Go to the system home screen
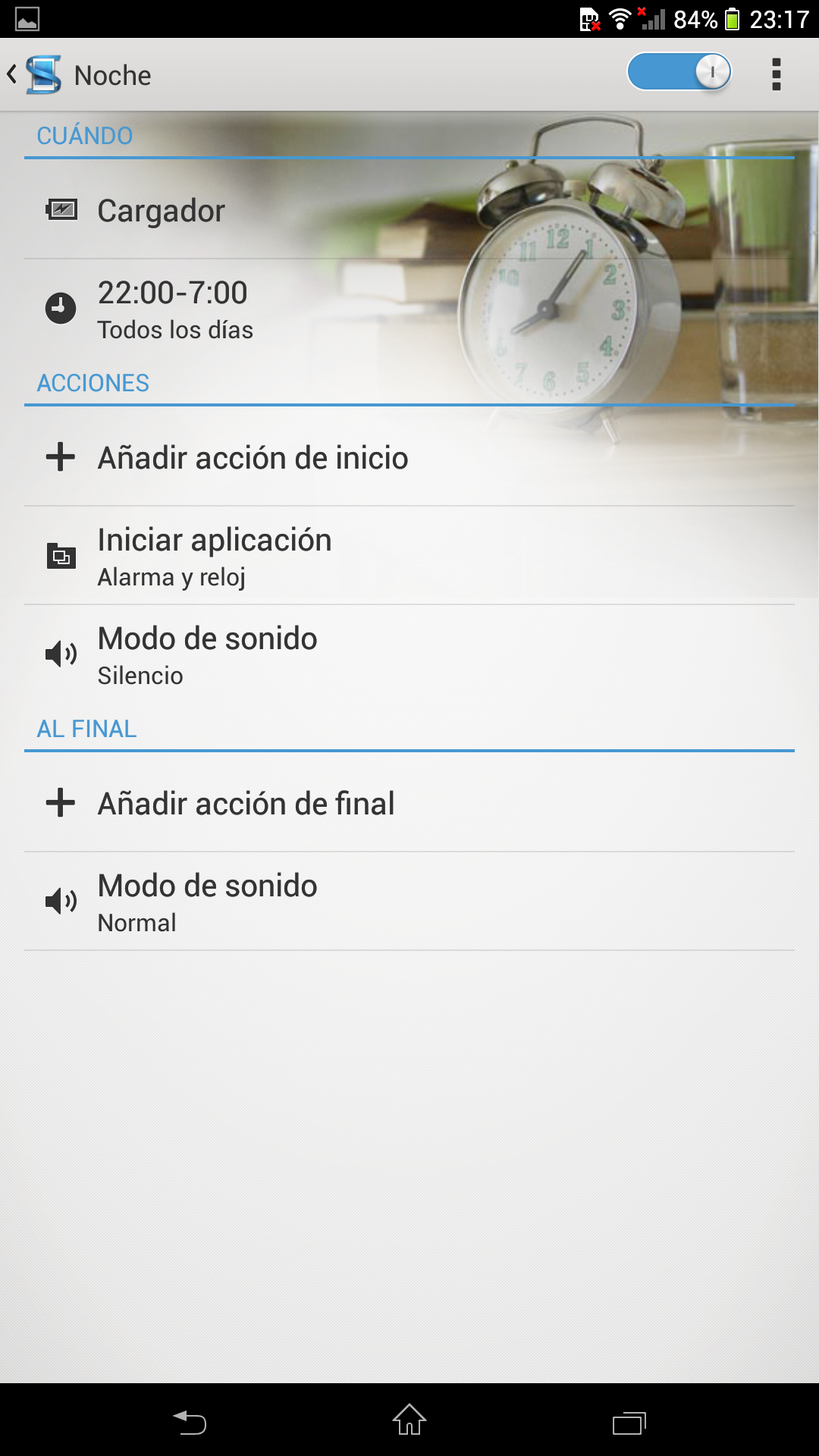 click(x=409, y=1420)
